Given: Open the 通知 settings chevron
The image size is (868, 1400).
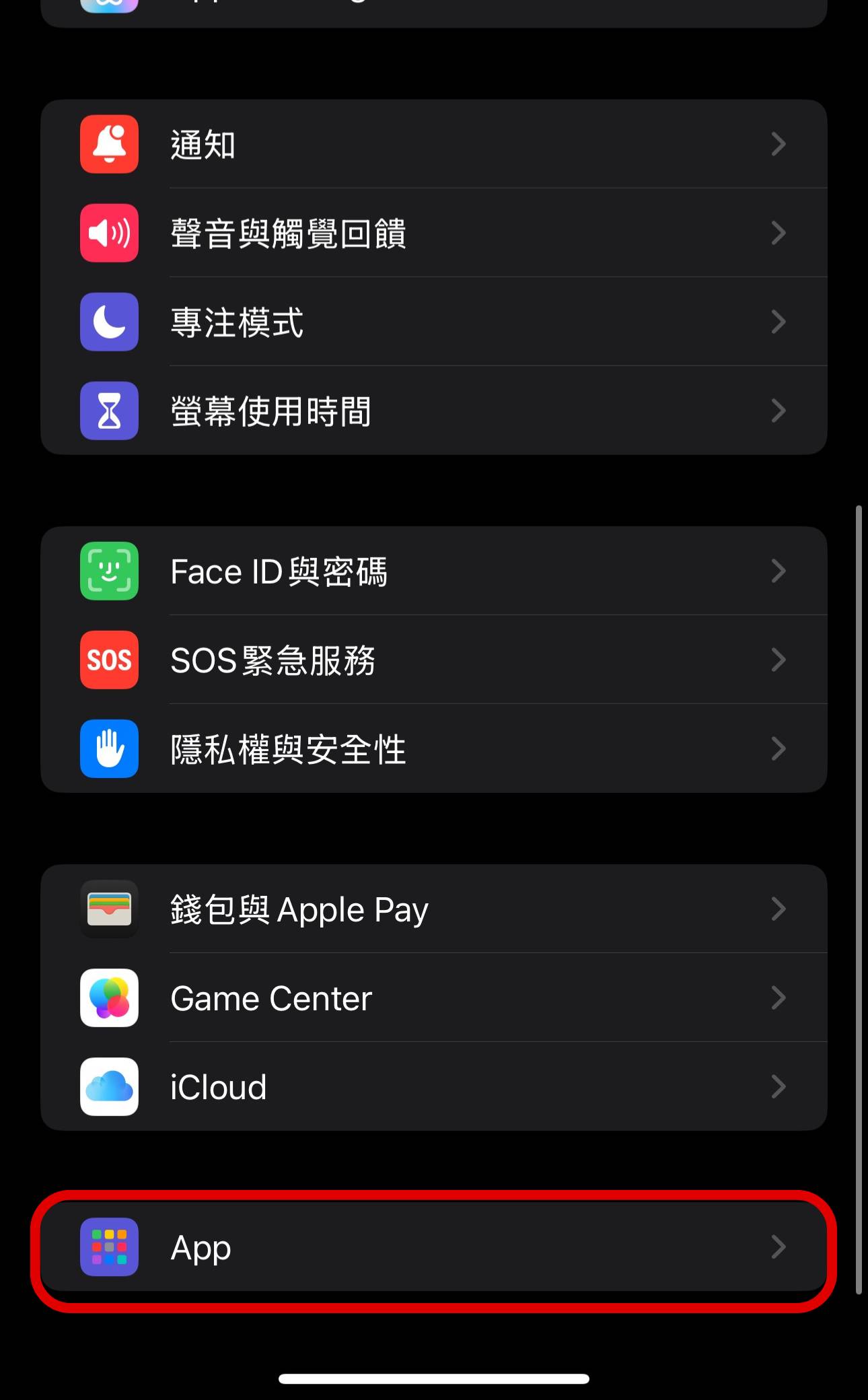Looking at the screenshot, I should point(779,144).
